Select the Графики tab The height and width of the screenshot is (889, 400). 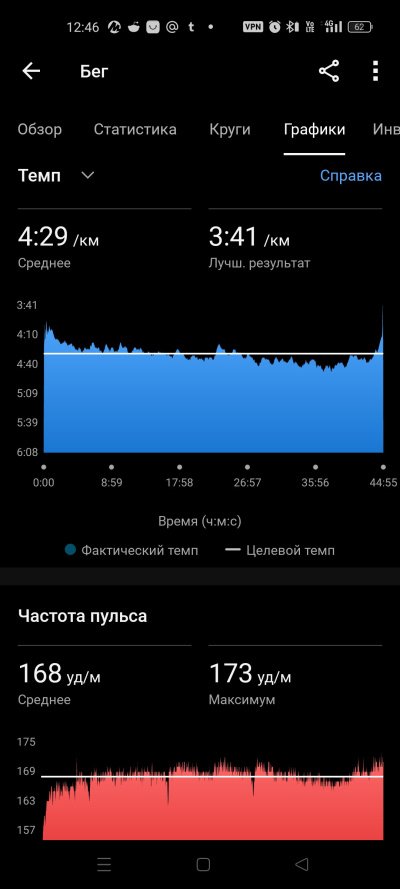tap(314, 129)
